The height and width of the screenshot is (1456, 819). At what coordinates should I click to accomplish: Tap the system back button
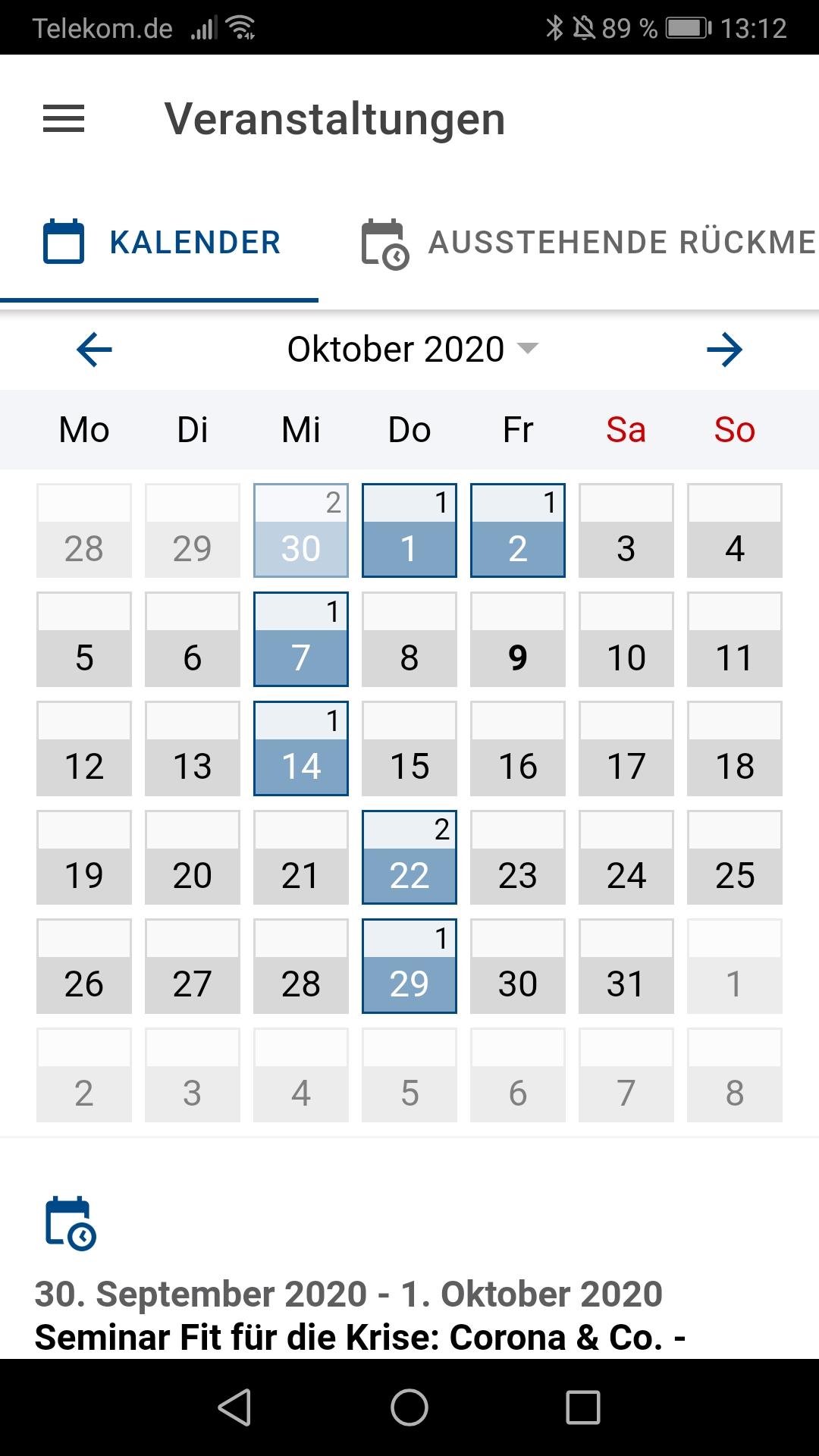pos(234,1407)
